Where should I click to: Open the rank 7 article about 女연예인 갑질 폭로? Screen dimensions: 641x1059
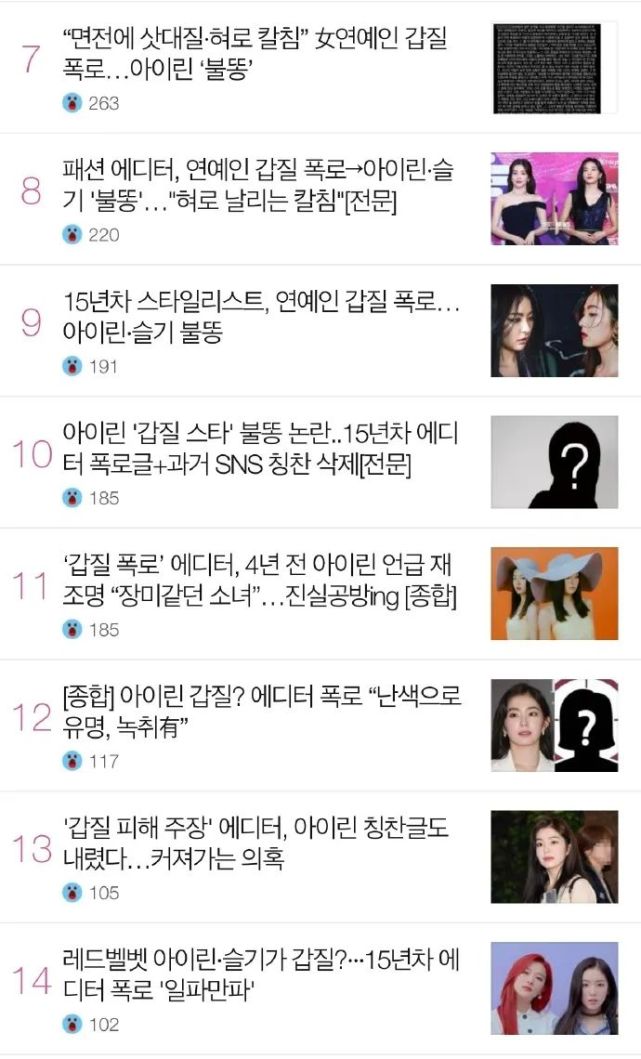click(255, 54)
